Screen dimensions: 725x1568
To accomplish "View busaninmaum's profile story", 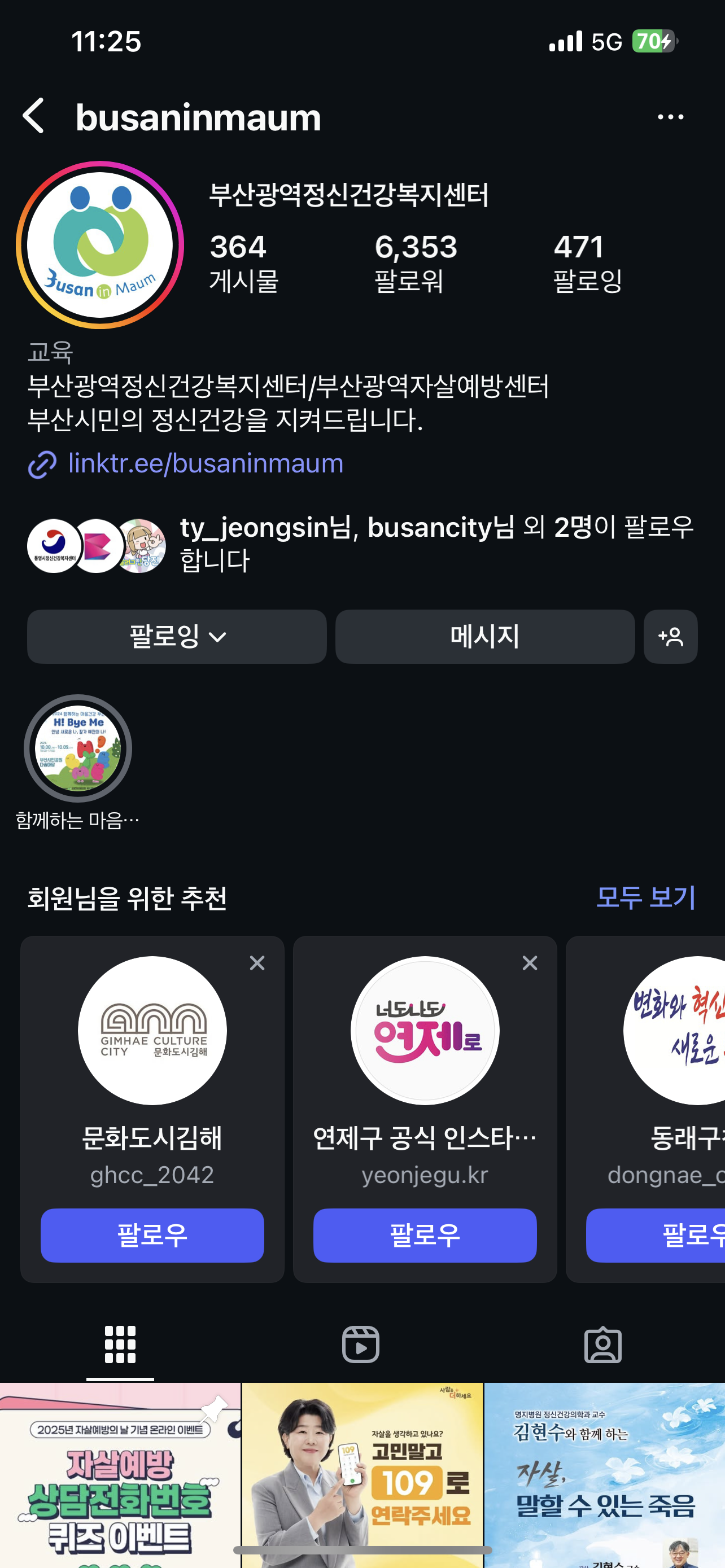I will tap(100, 245).
